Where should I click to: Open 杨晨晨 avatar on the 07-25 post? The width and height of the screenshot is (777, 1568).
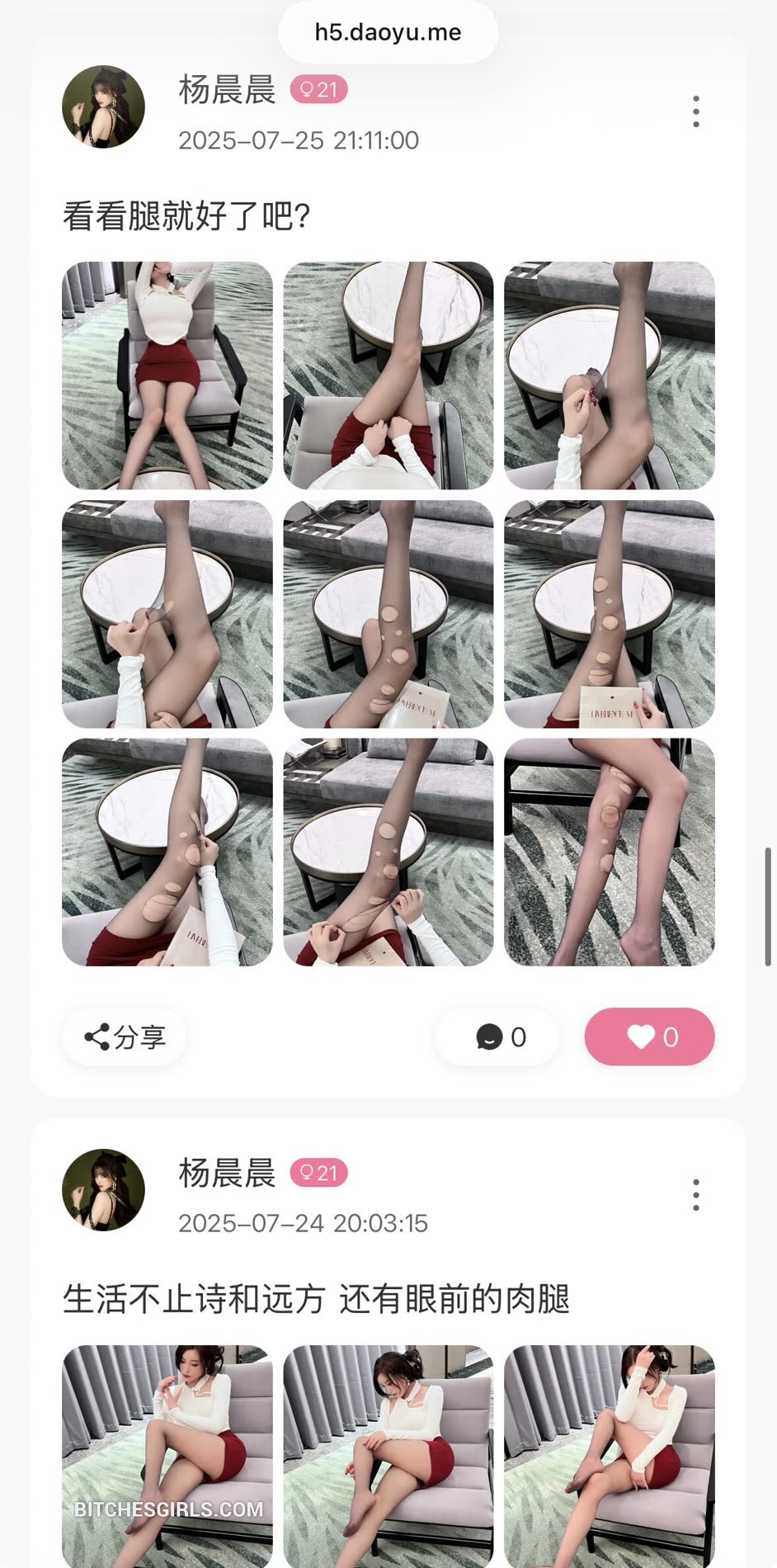pos(104,107)
